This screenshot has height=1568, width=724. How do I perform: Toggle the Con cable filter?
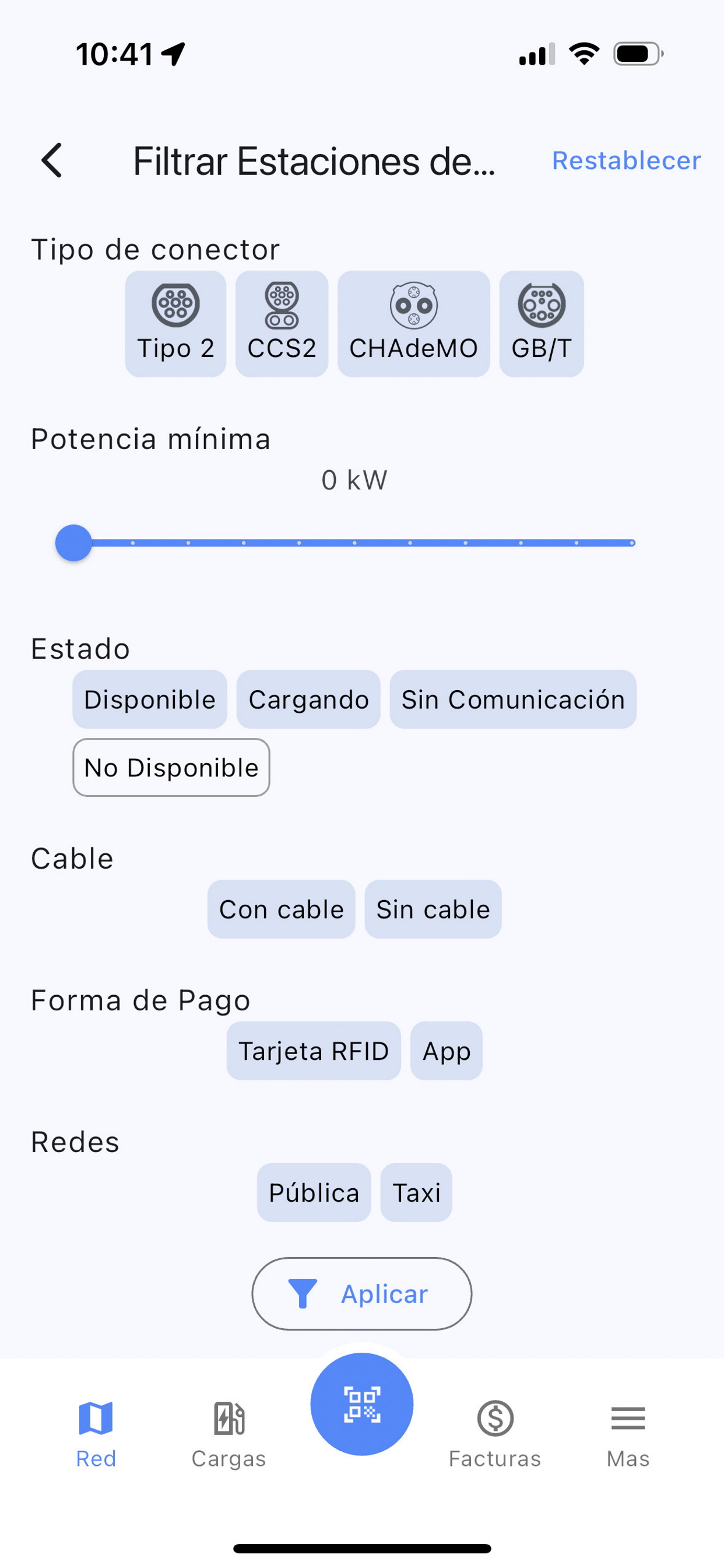coord(281,909)
